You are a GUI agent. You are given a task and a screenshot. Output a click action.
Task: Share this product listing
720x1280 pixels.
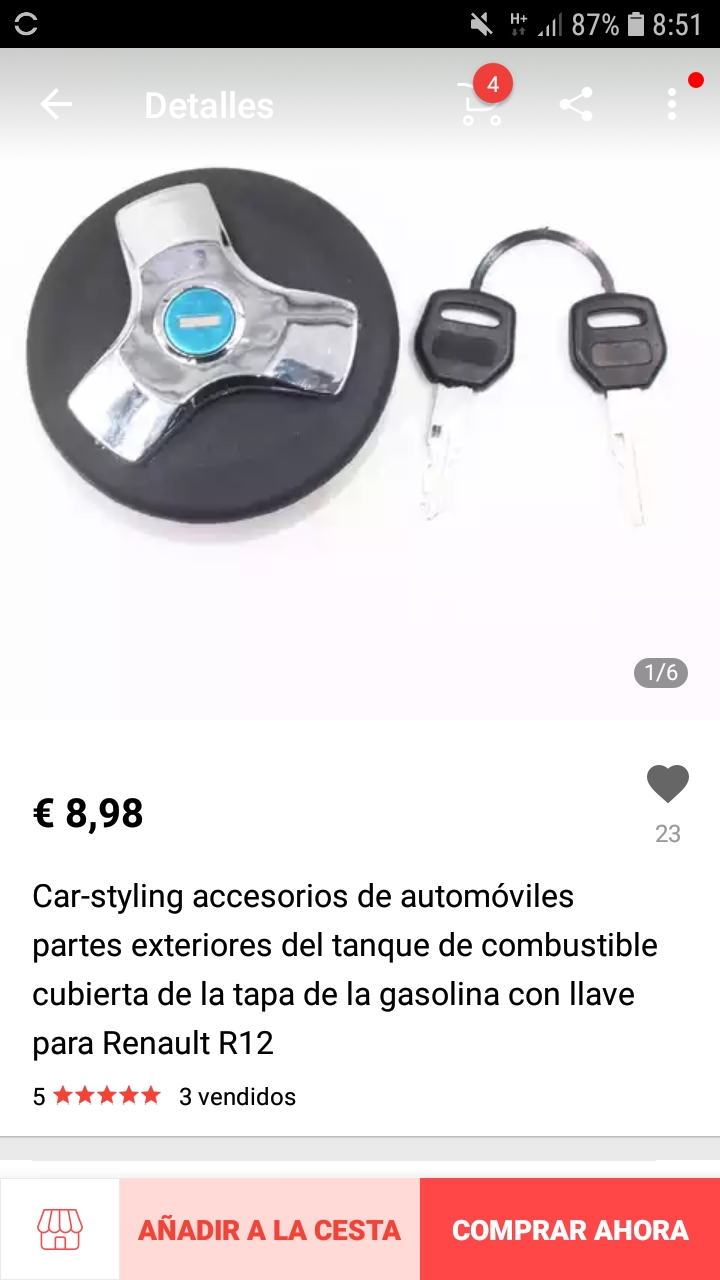tap(576, 104)
